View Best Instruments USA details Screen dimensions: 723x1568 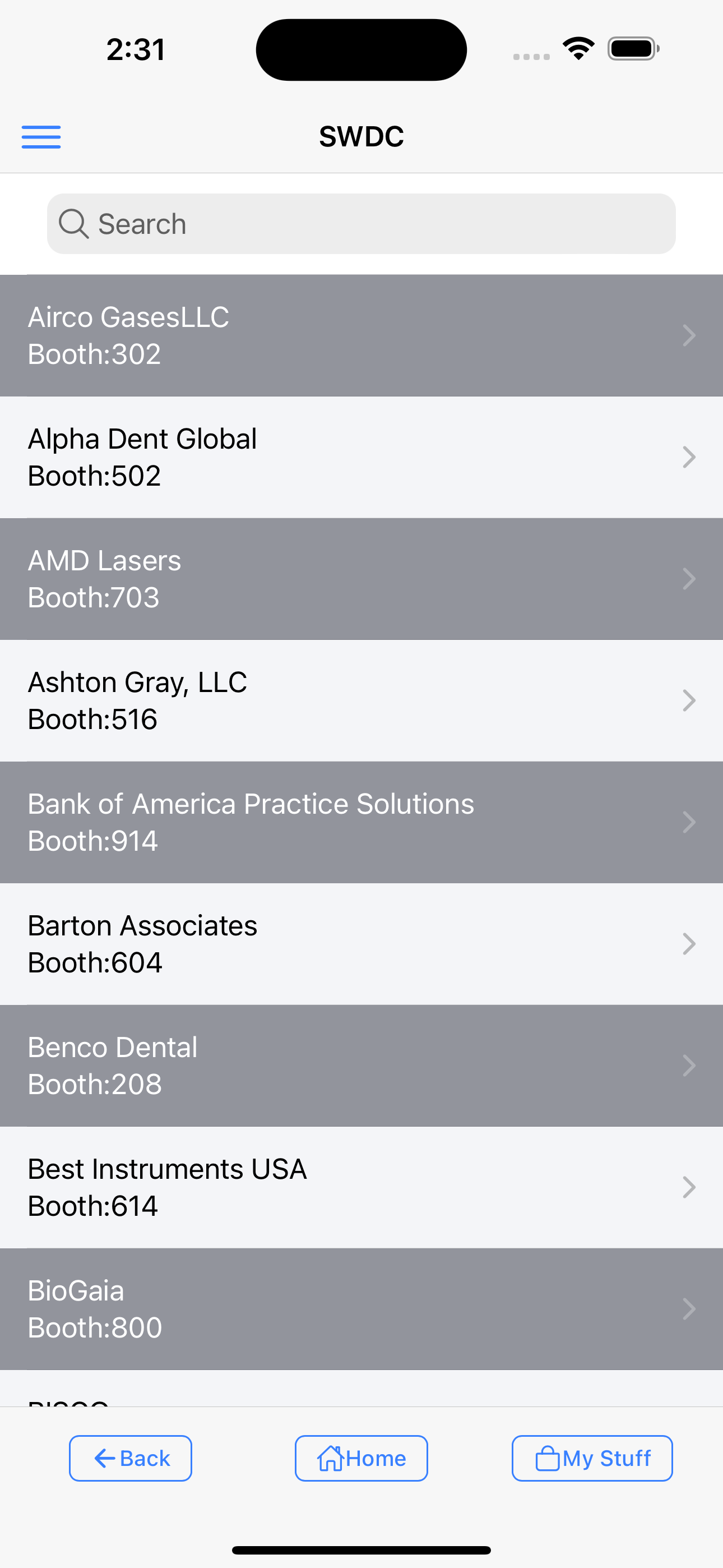coord(361,1188)
